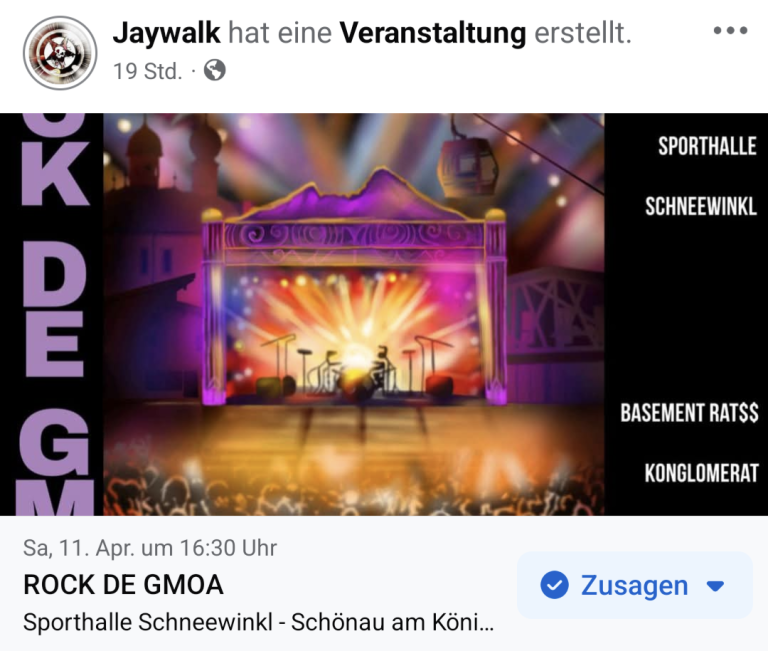Tap Zusagen to respond to the event
The image size is (768, 651).
(x=634, y=585)
